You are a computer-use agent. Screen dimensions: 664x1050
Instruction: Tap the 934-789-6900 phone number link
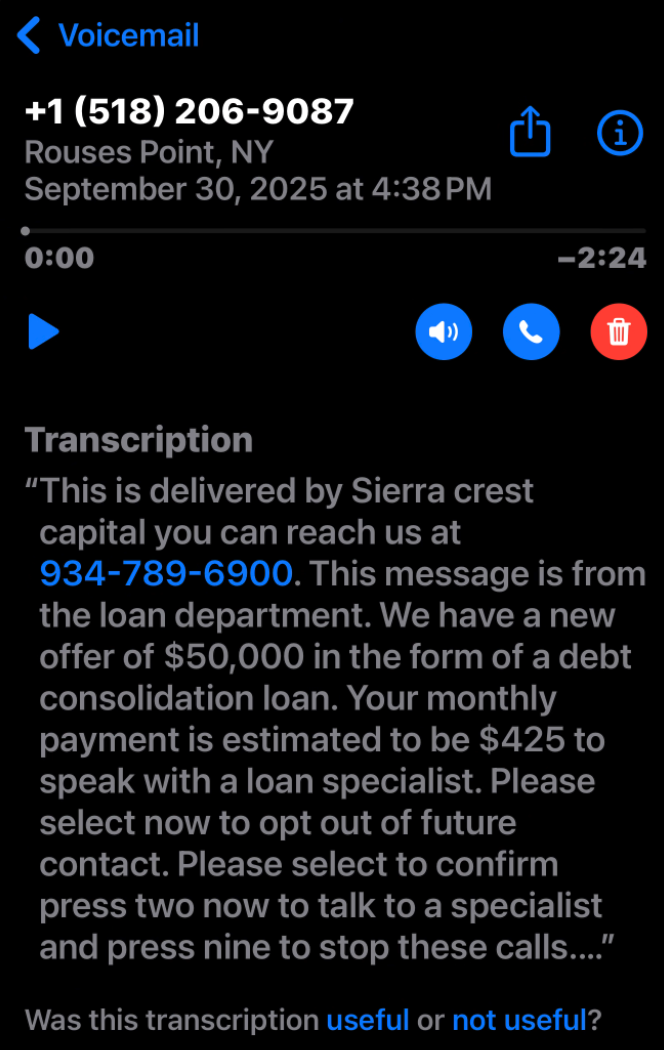tap(166, 574)
